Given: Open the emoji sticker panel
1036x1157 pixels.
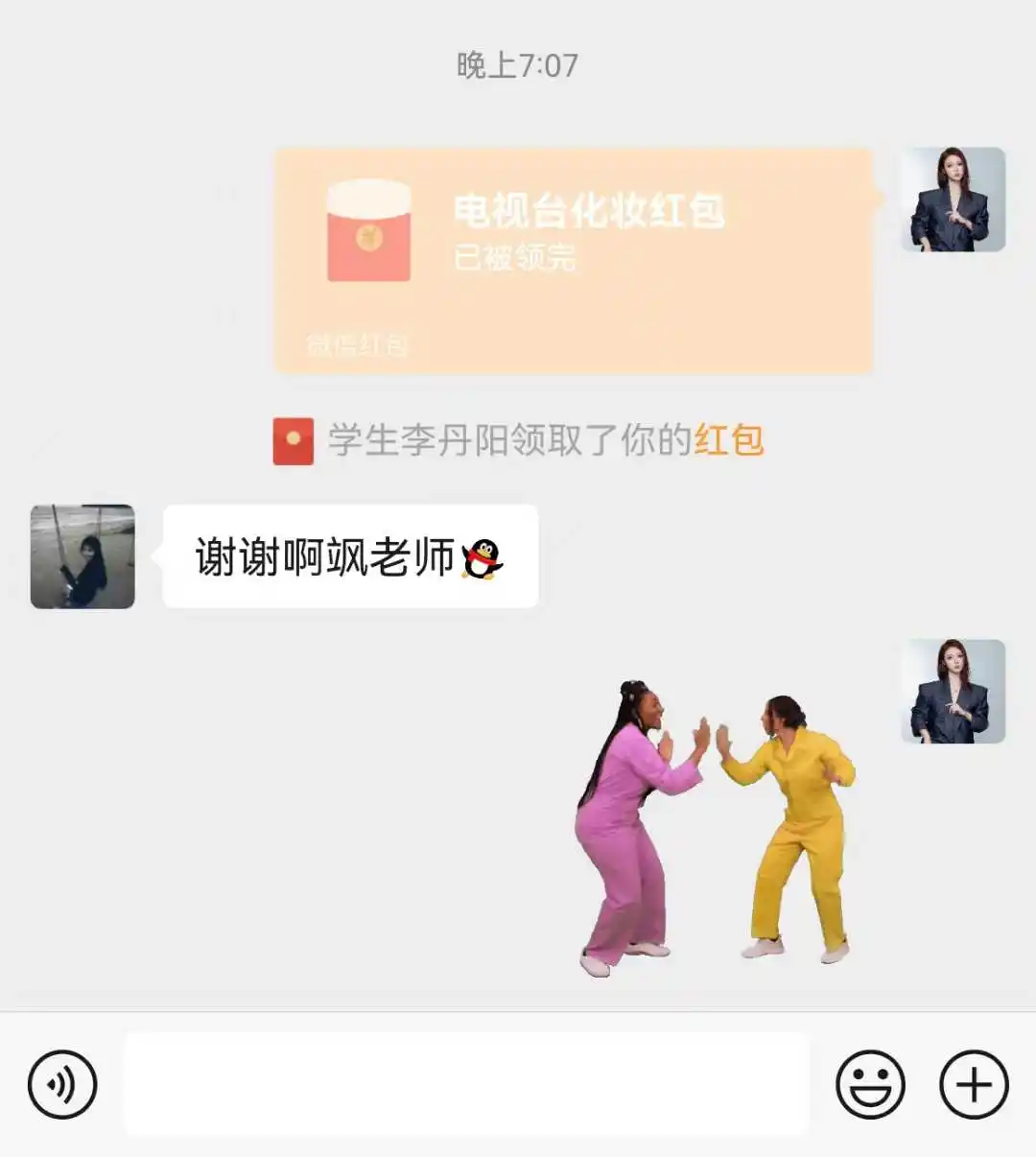Looking at the screenshot, I should click(x=870, y=1085).
